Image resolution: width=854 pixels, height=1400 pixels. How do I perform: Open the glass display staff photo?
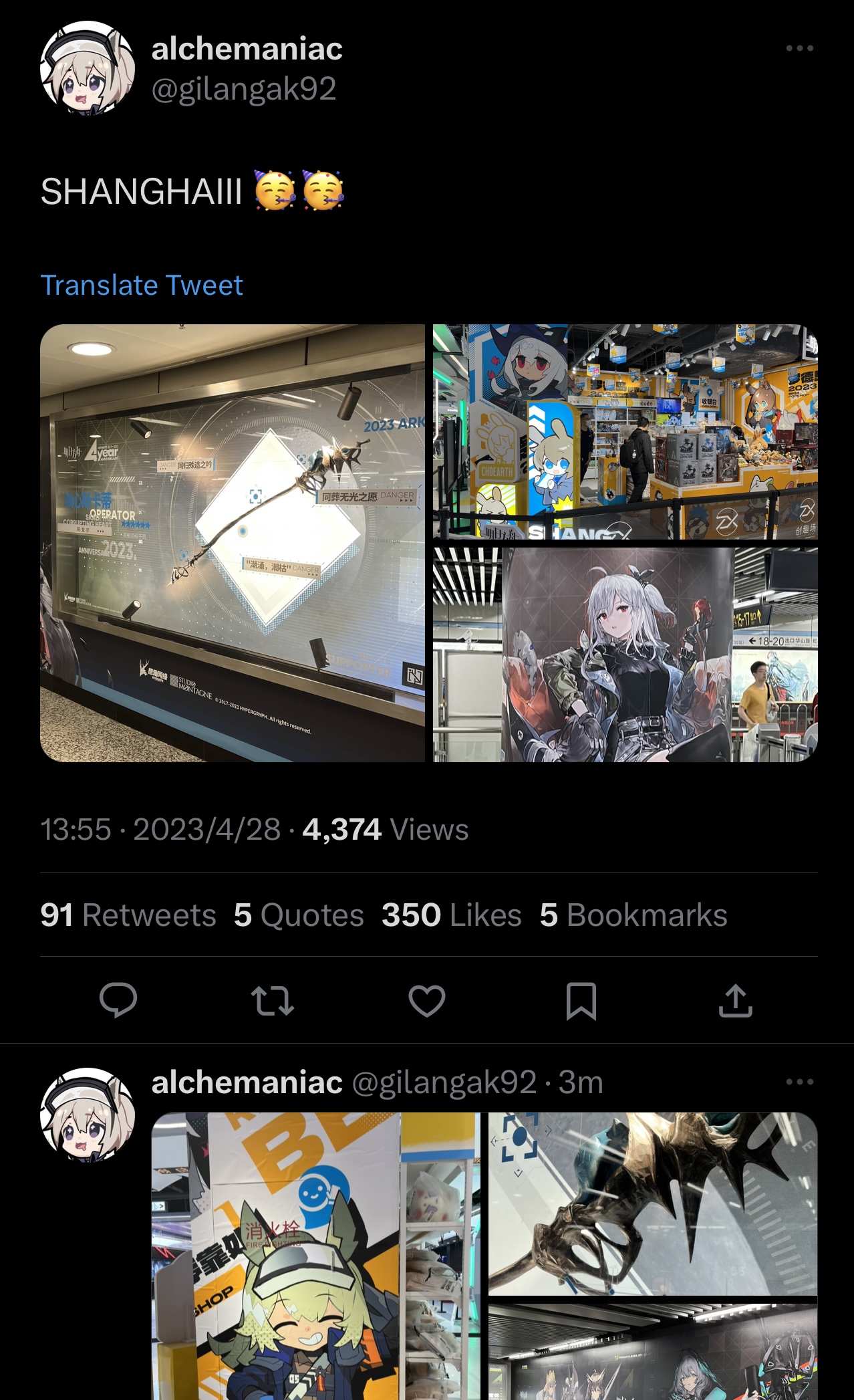click(x=233, y=543)
